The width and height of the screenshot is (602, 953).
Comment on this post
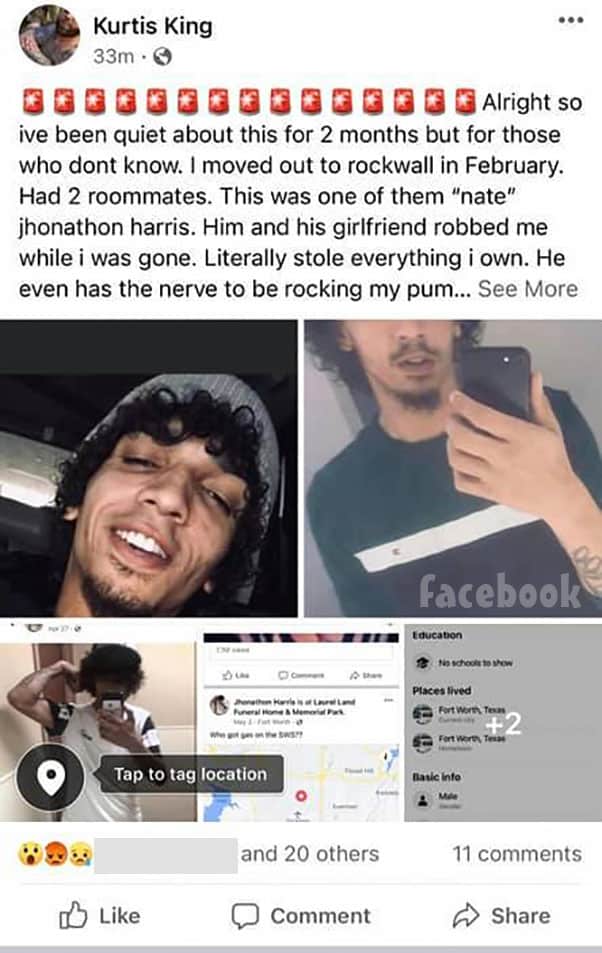click(x=301, y=915)
